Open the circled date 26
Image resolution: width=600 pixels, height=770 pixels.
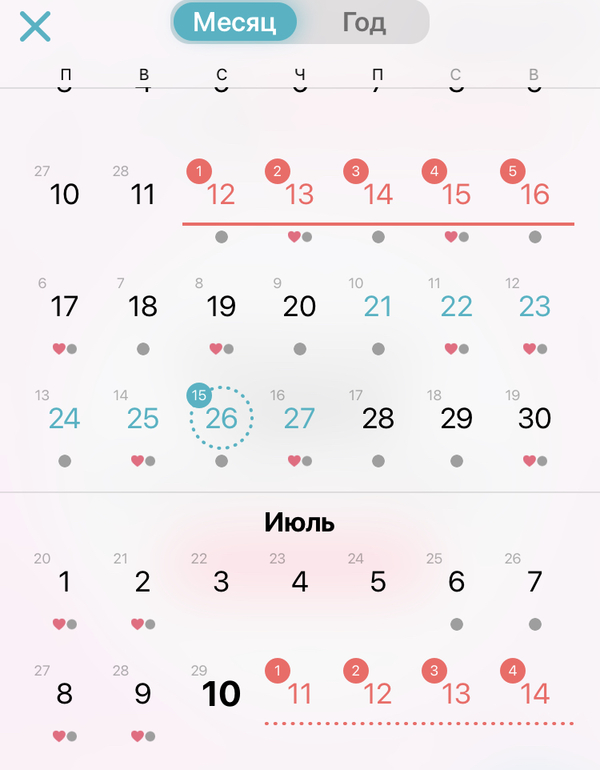[221, 418]
